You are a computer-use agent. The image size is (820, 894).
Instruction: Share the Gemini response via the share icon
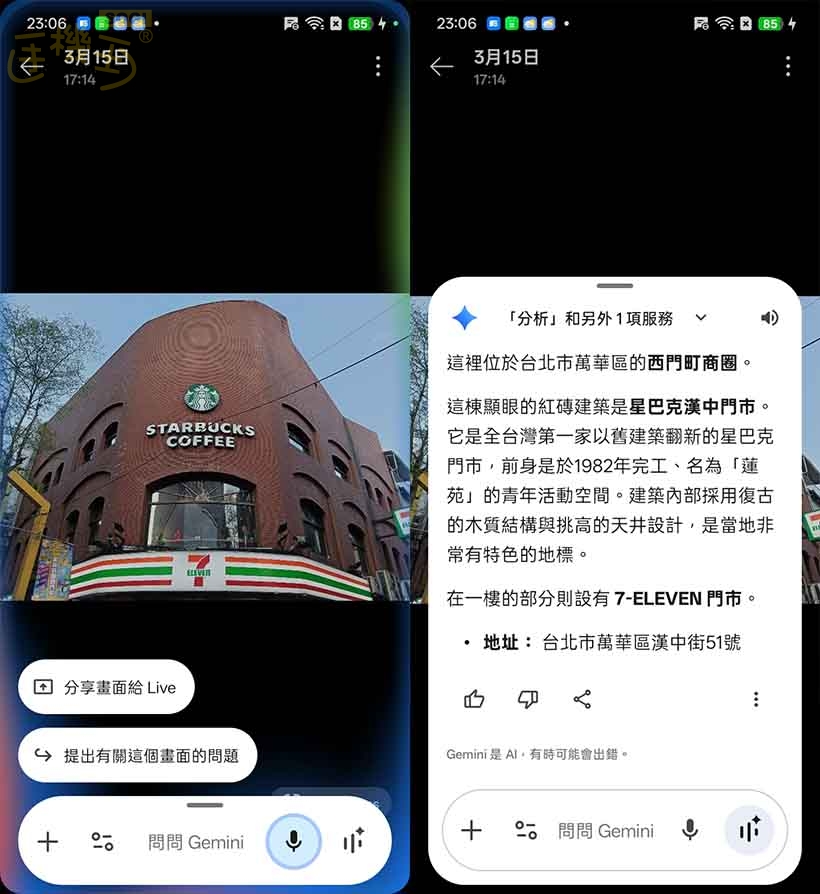tap(582, 699)
